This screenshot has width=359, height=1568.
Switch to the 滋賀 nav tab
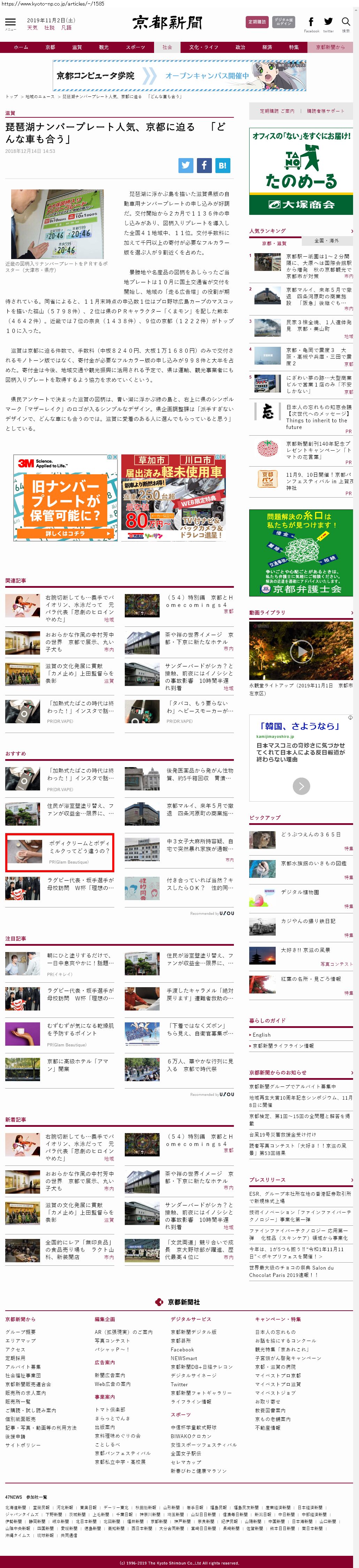point(77,47)
